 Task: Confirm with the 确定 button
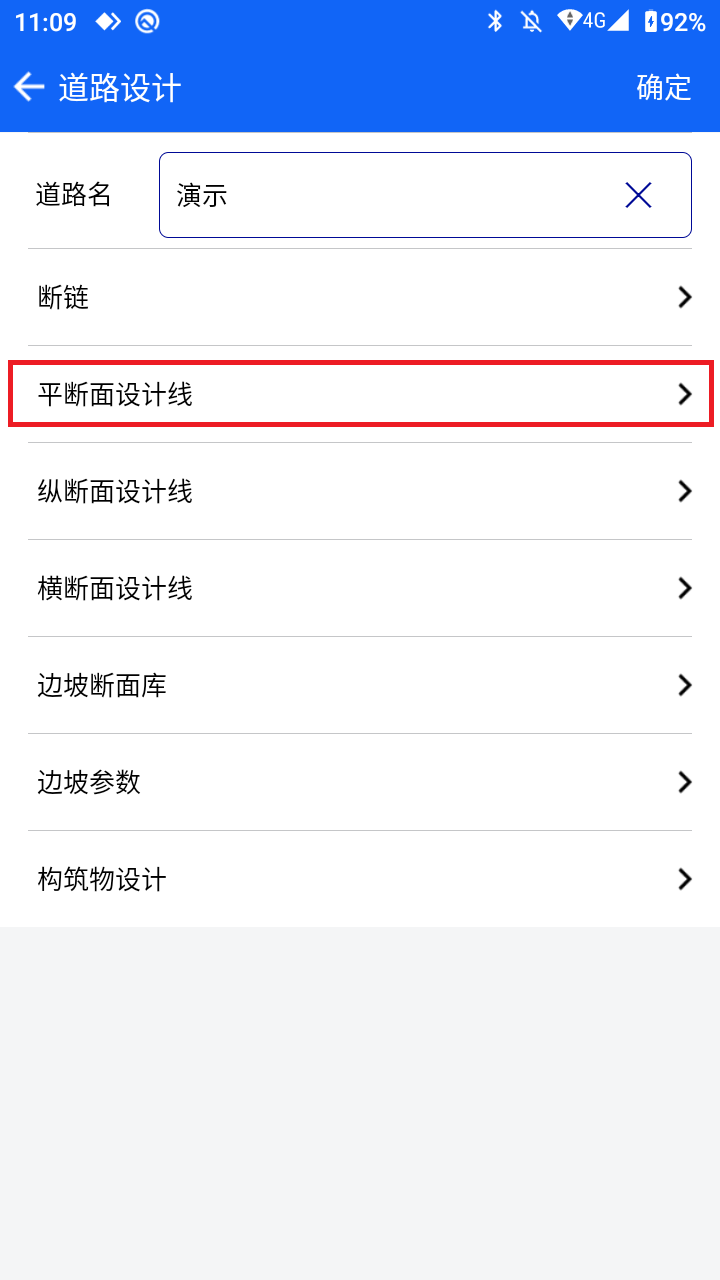click(x=664, y=88)
